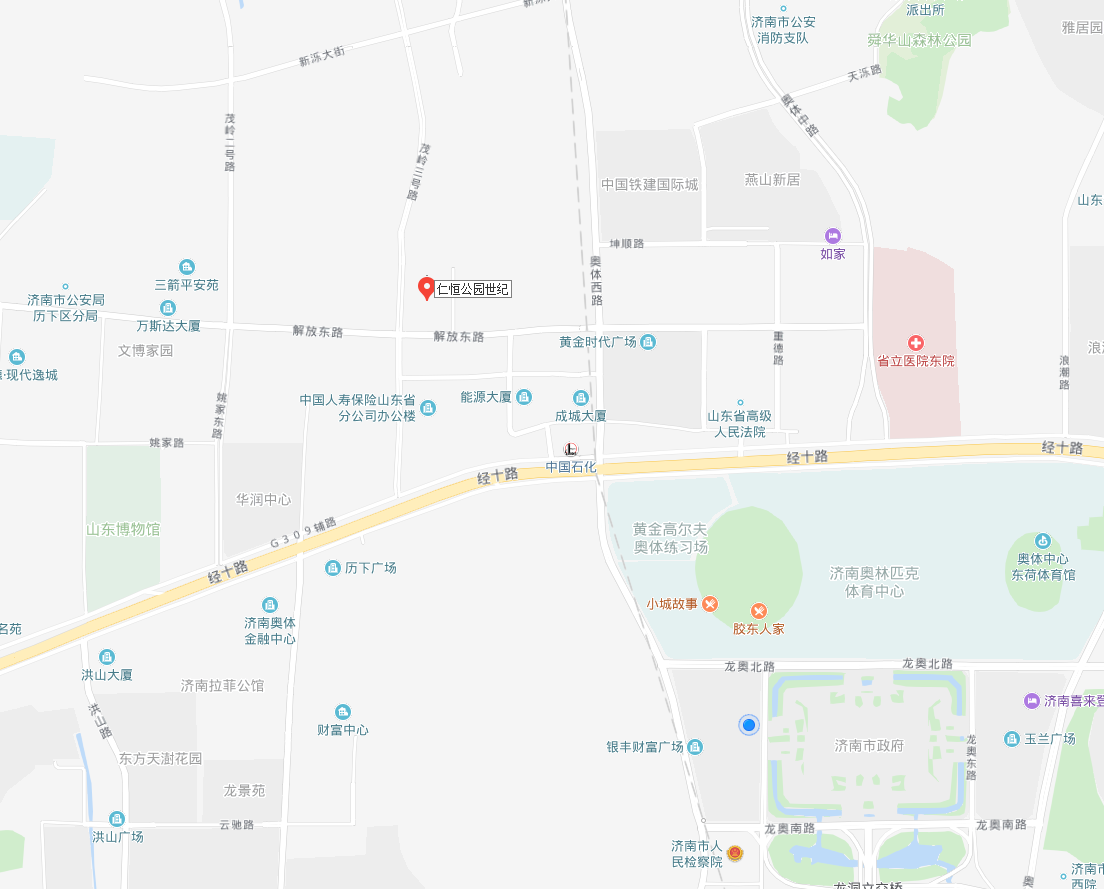Screen dimensions: 1104x889
Task: Select the 如家 hotel marker
Action: point(833,235)
